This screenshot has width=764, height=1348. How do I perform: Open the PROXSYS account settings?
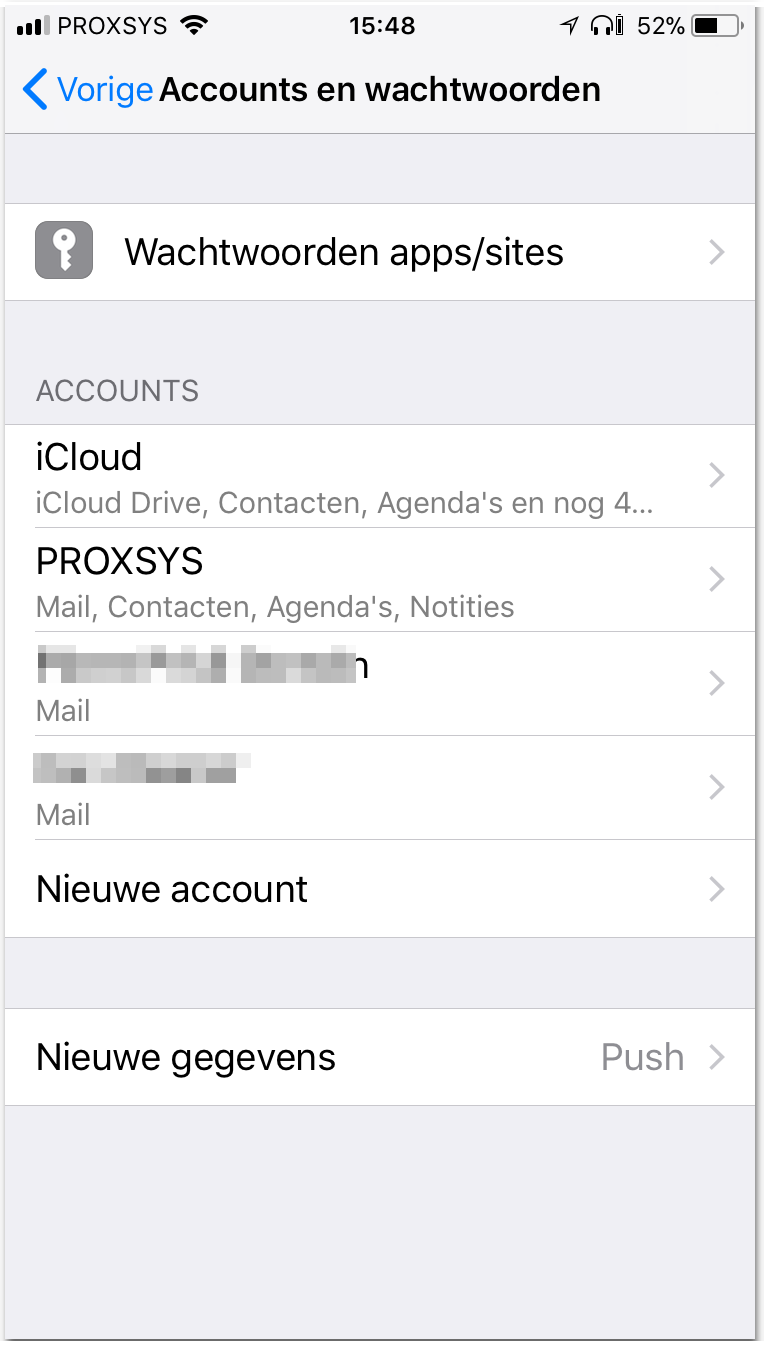pos(380,580)
